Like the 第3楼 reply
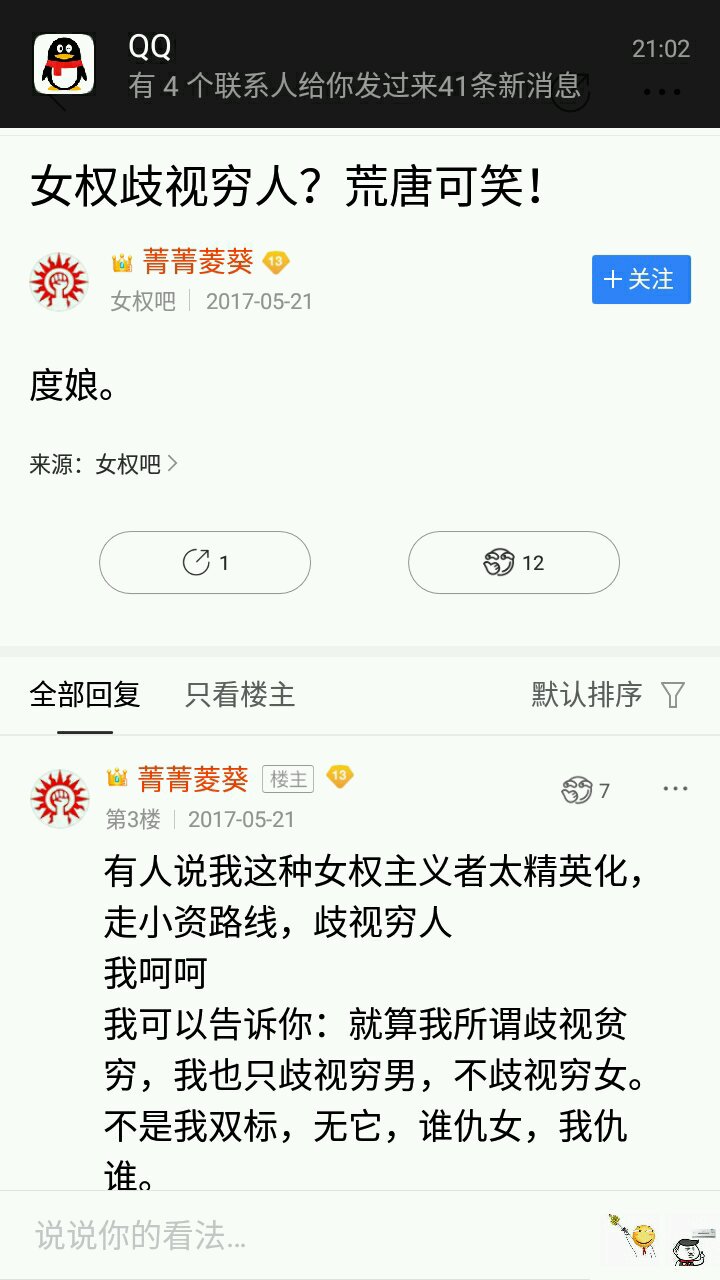The image size is (720, 1280). pos(585,791)
